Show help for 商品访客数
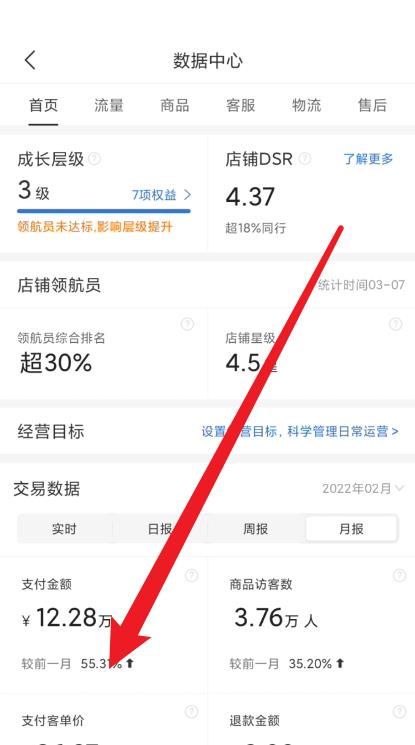 coord(399,575)
